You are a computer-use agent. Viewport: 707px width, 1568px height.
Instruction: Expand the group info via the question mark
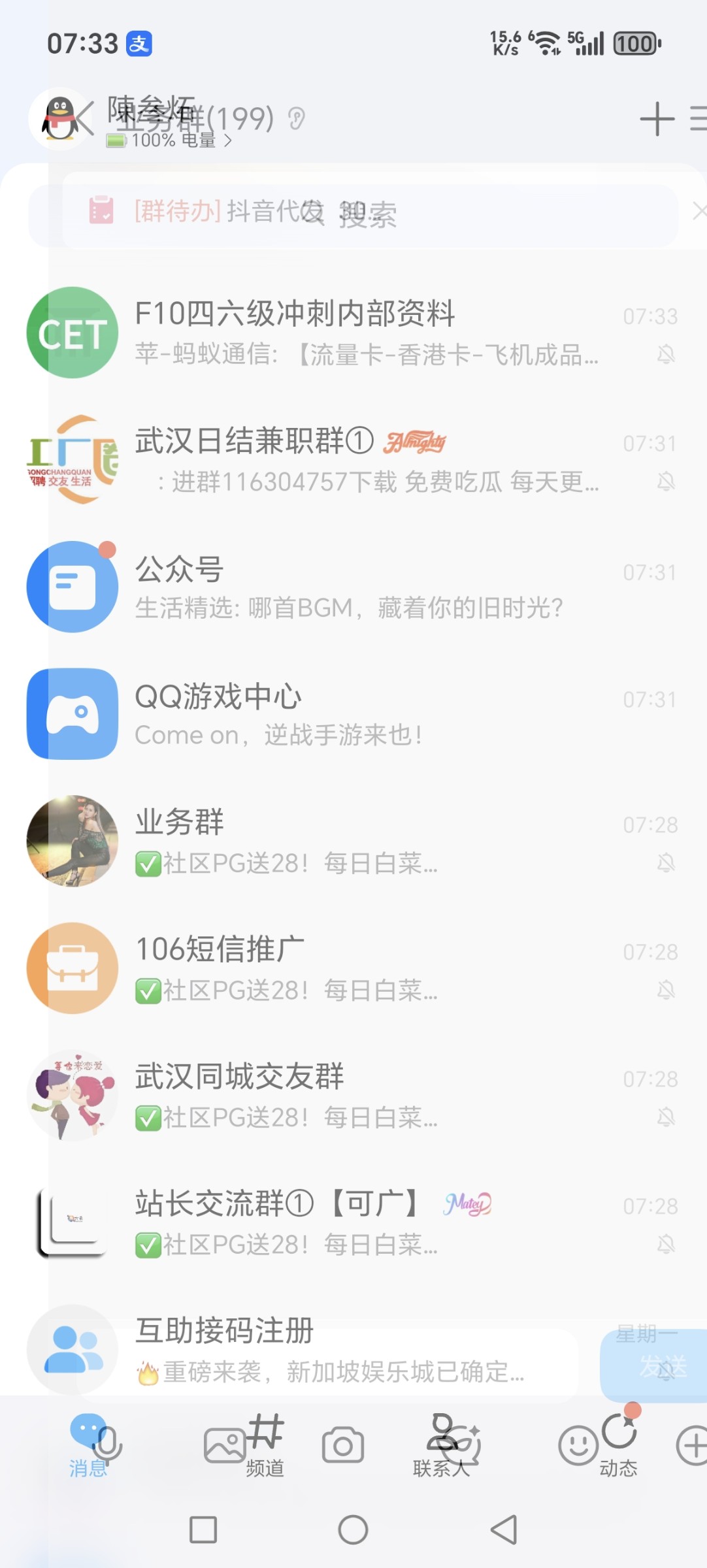[295, 118]
